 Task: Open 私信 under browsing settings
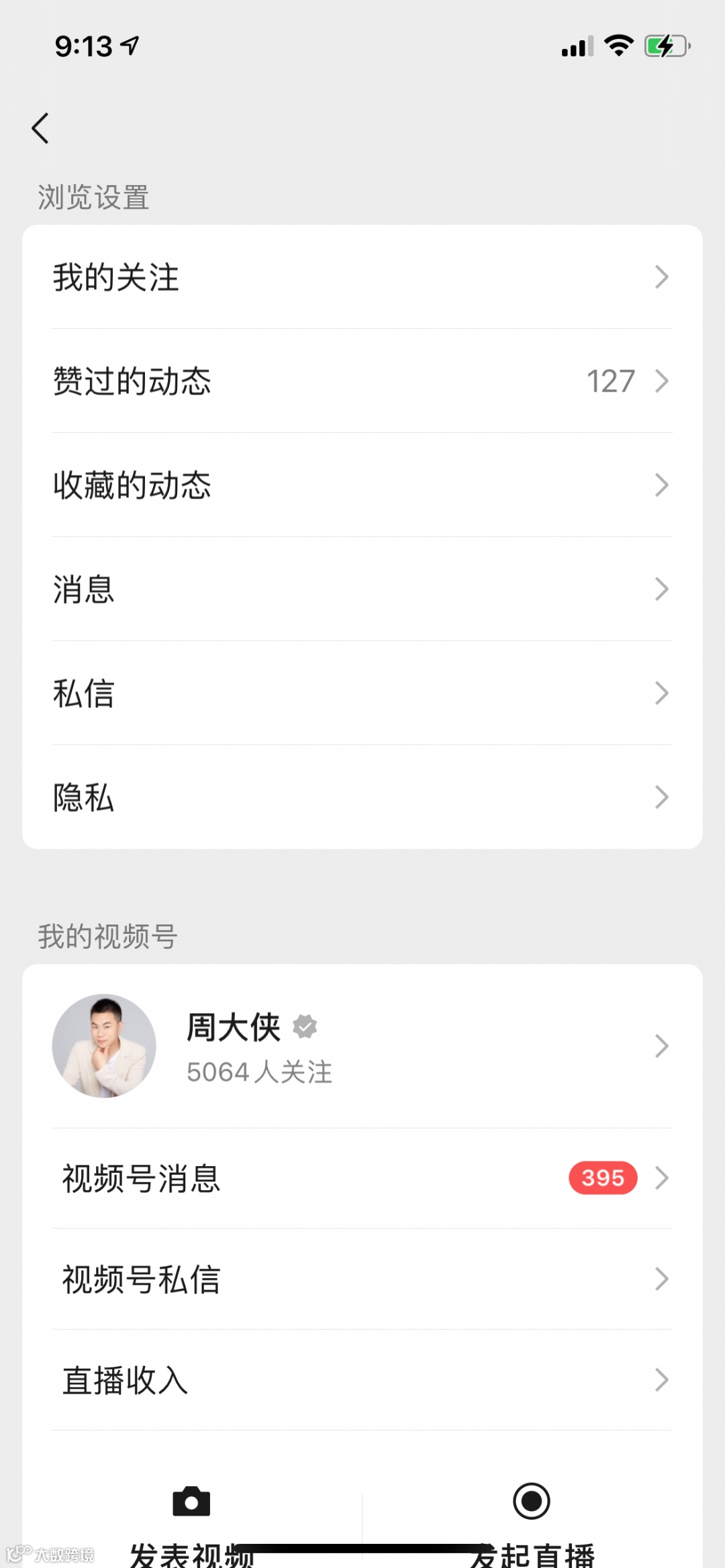(x=362, y=693)
